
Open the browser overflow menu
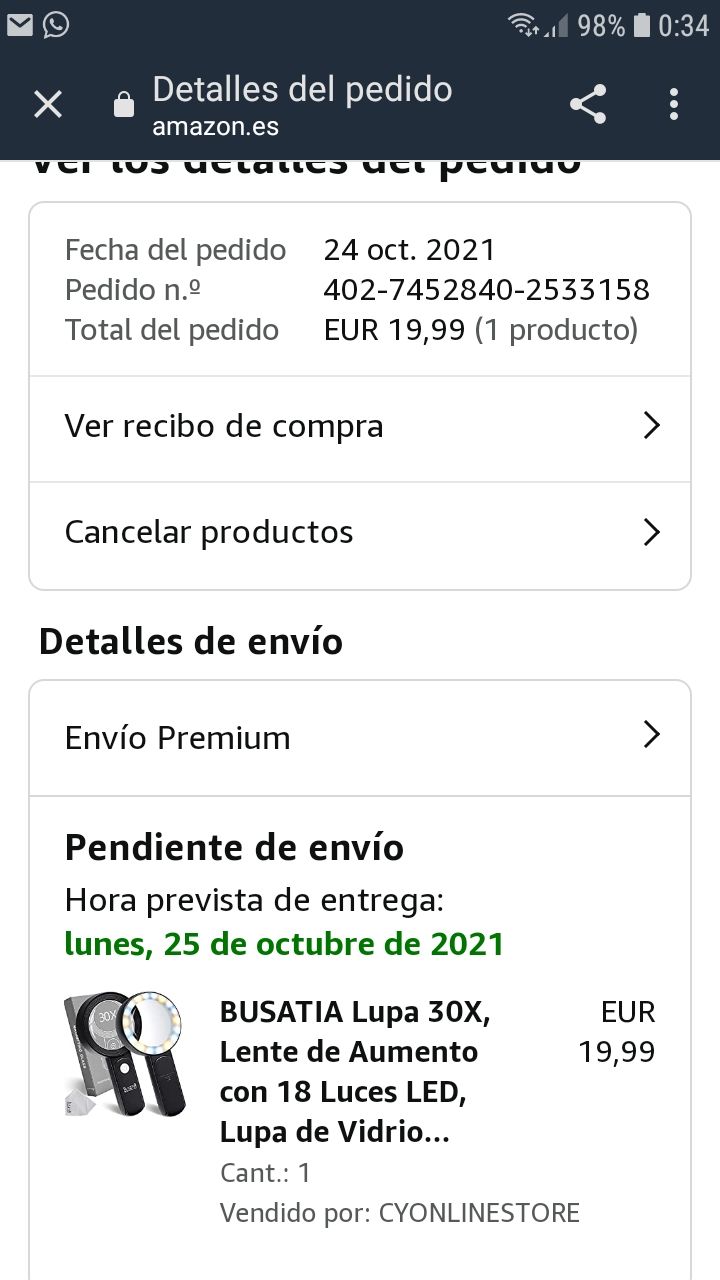[x=674, y=104]
